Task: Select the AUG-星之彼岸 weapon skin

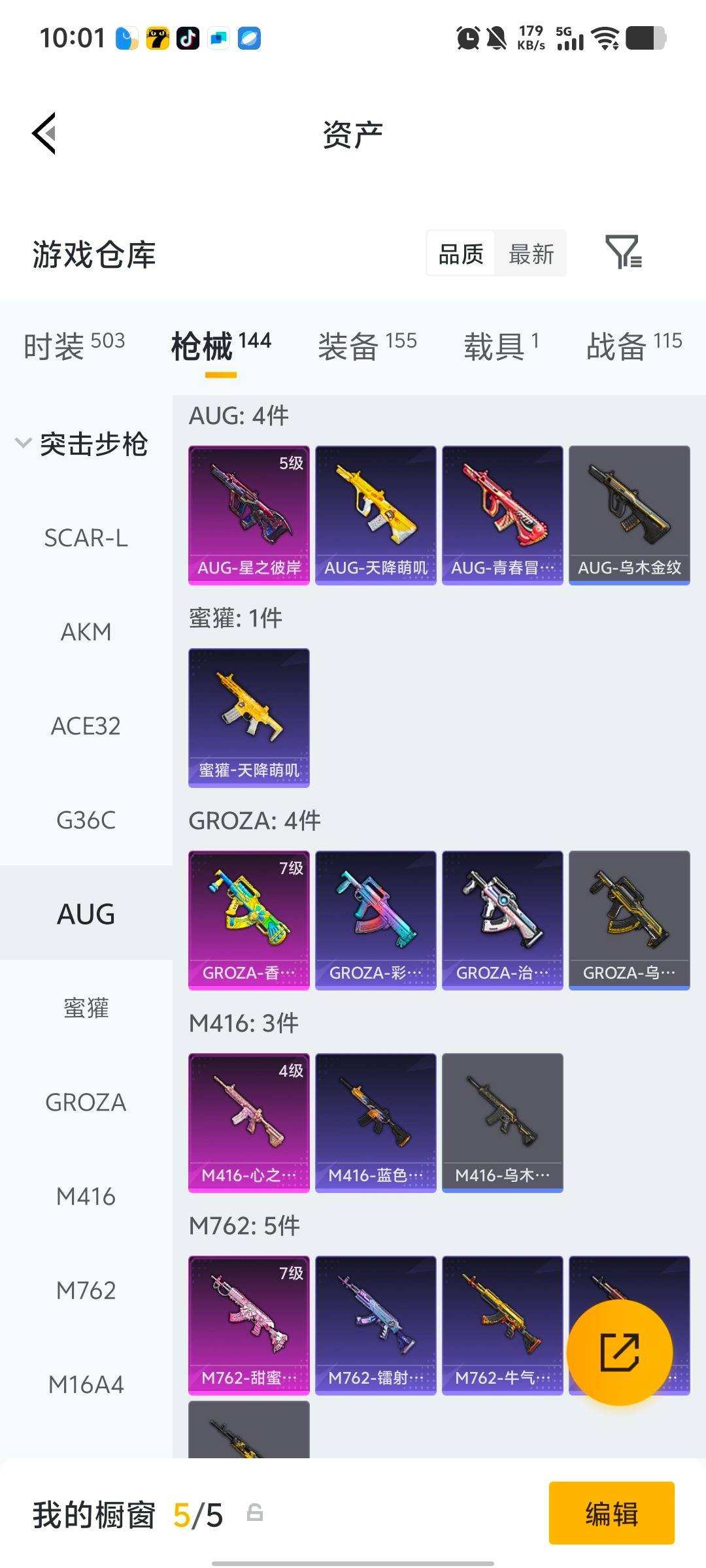Action: pos(248,513)
